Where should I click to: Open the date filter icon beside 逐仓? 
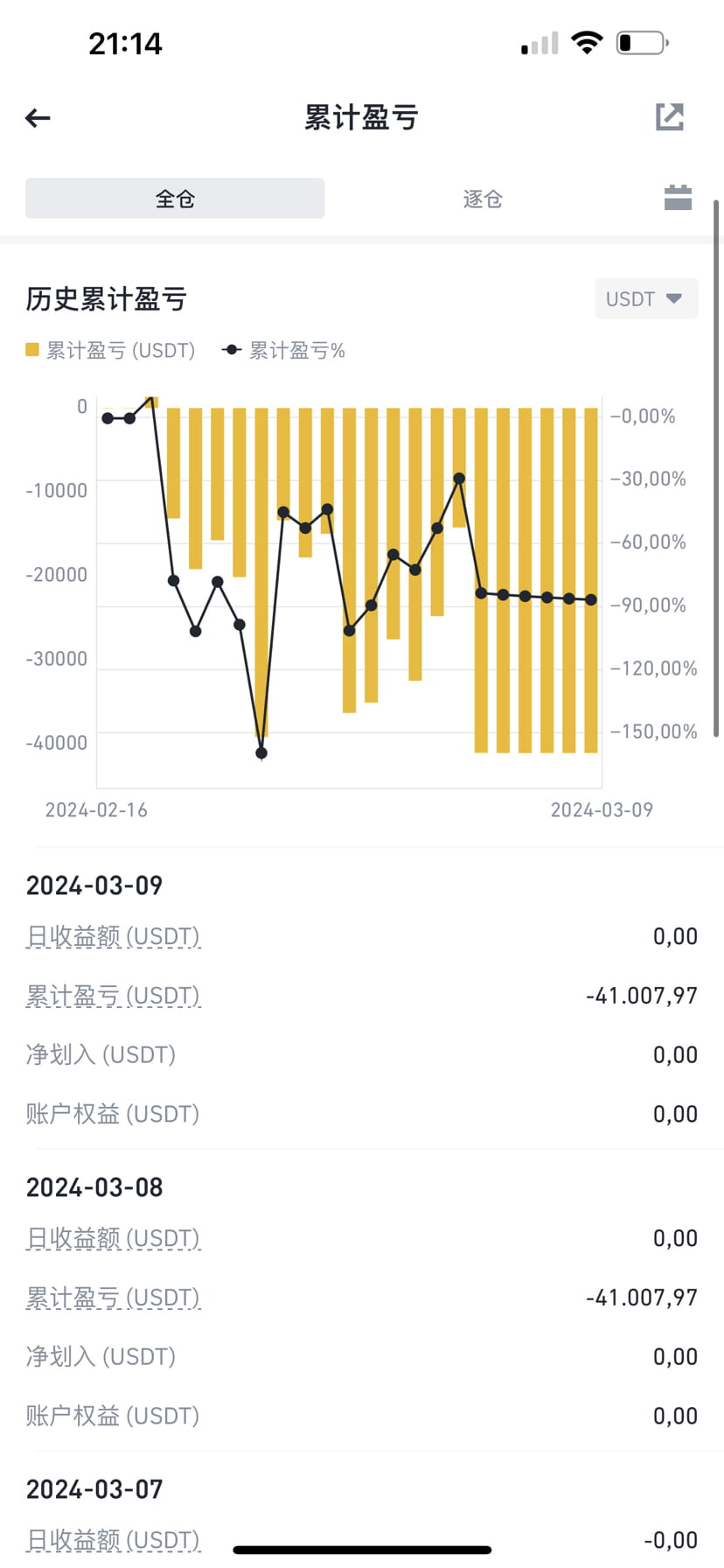679,198
